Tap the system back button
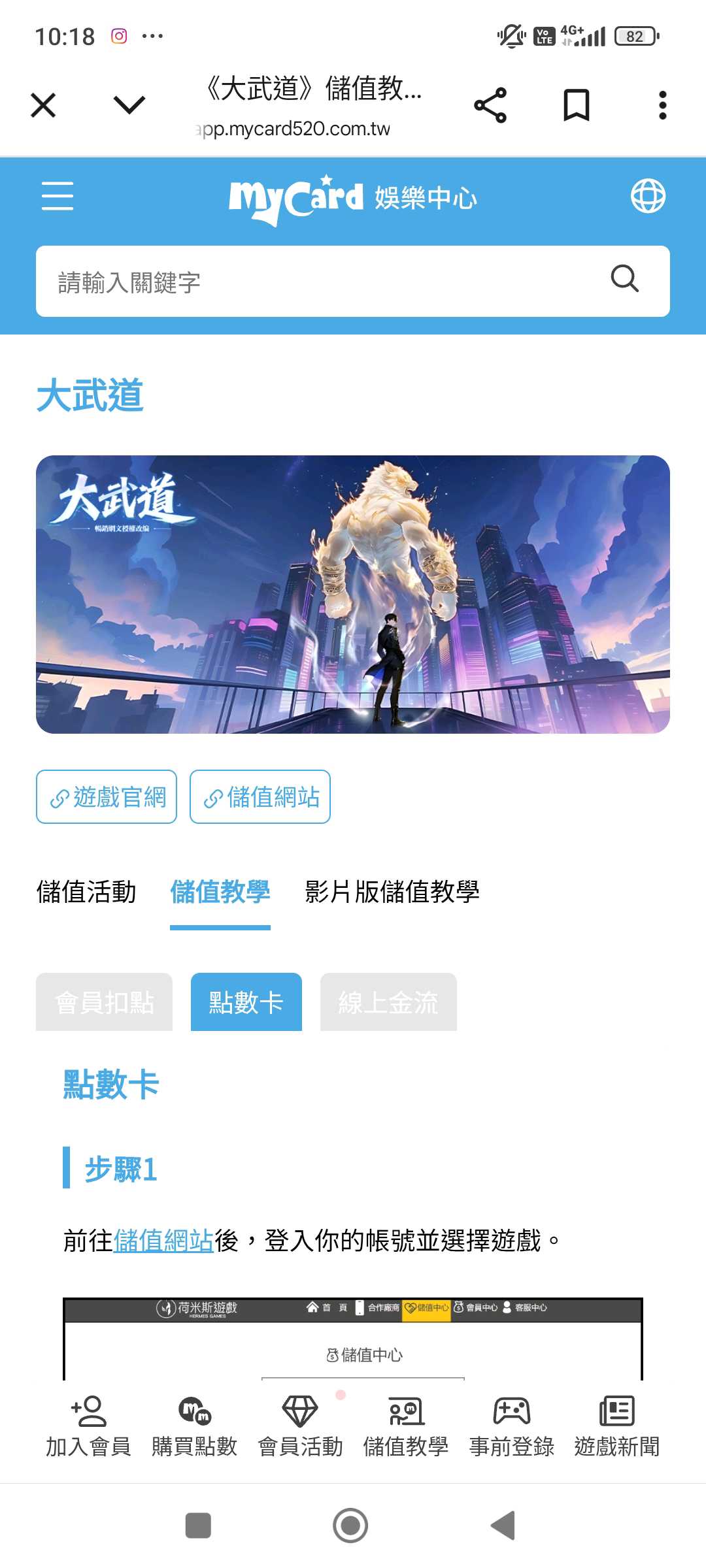Screen dimensions: 706x1568 click(x=503, y=1526)
